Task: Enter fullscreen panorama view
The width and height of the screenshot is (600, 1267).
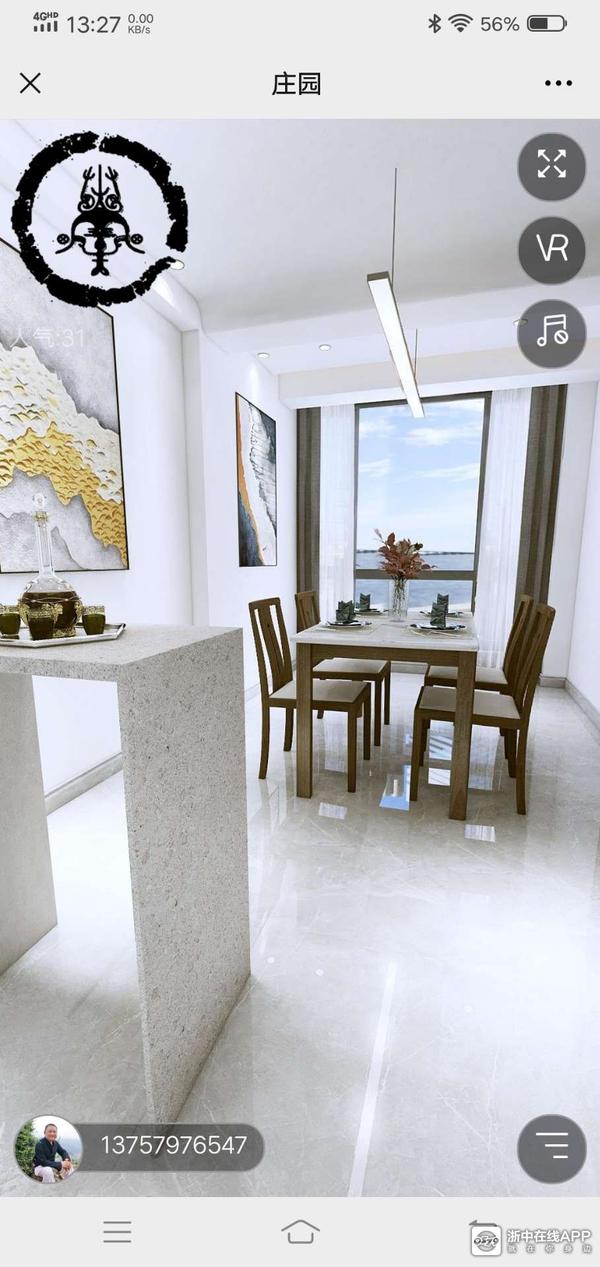Action: tap(551, 166)
